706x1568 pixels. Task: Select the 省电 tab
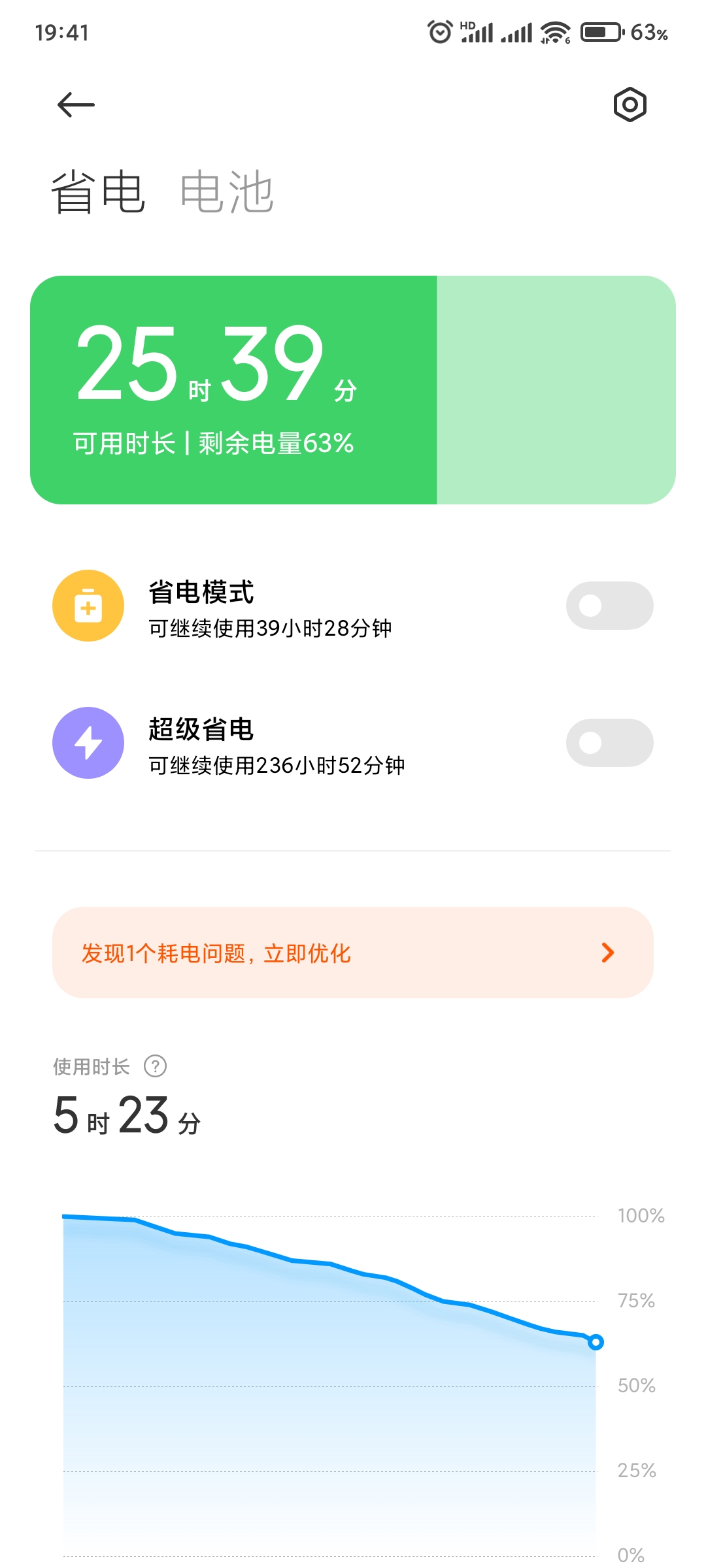click(98, 192)
